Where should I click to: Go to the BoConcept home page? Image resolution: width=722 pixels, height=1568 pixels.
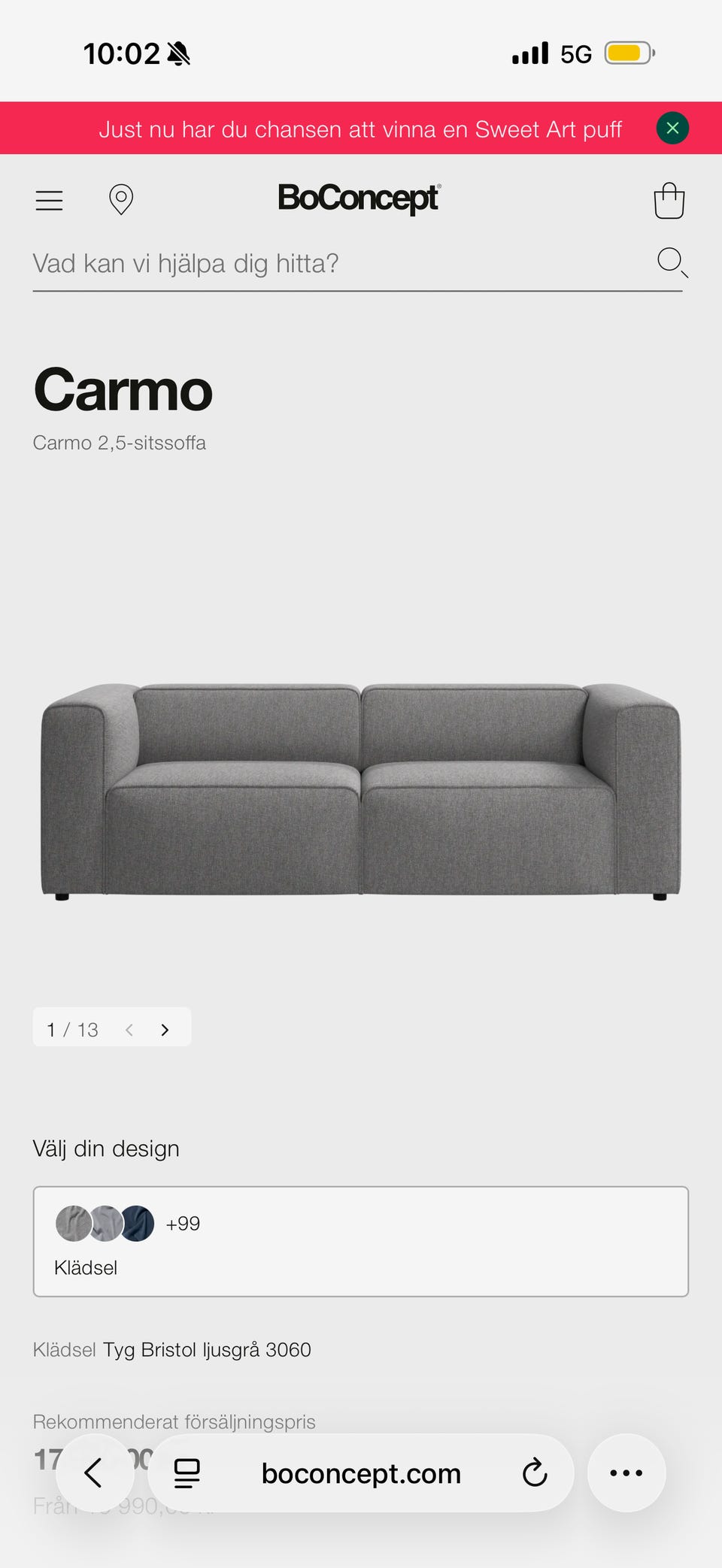pyautogui.click(x=359, y=198)
